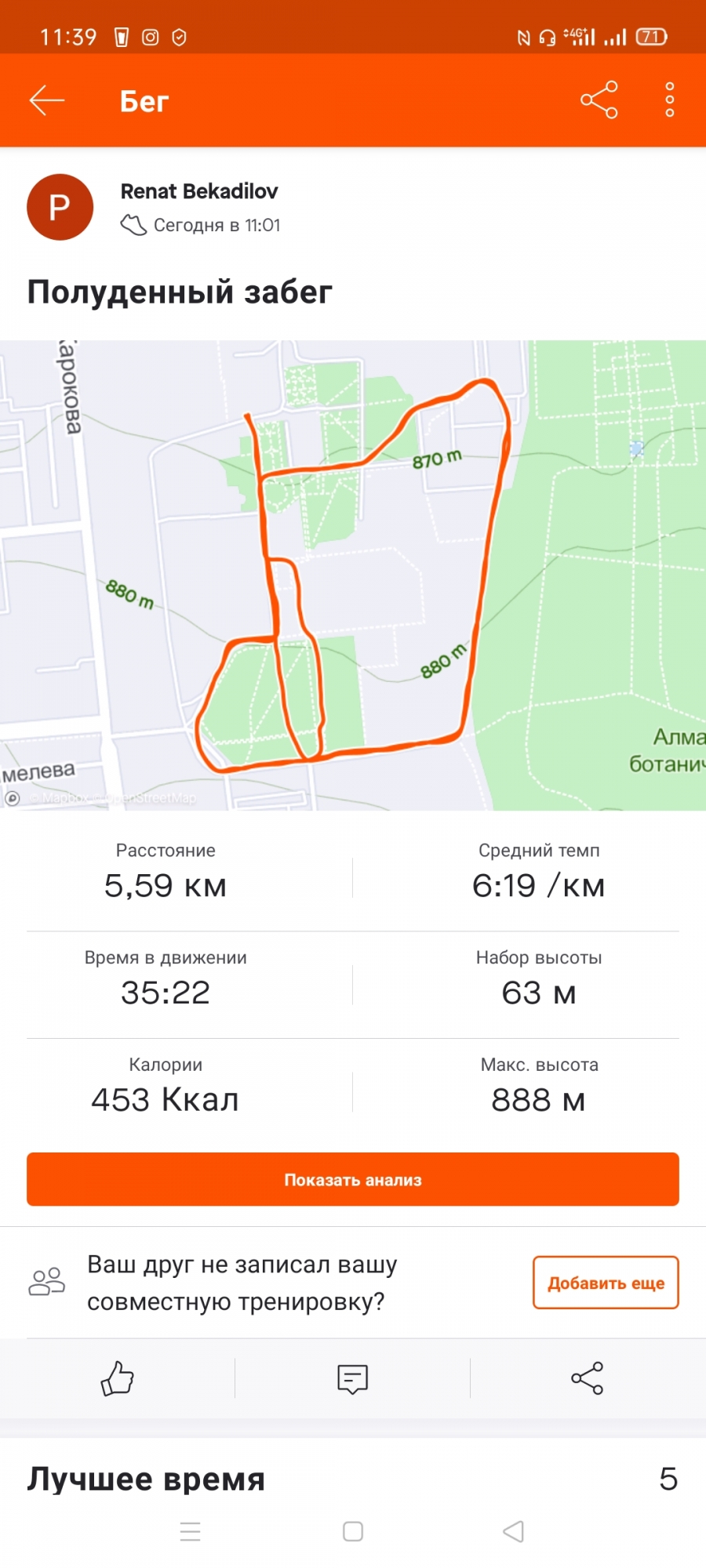Share the run from the top bar
The image size is (706, 1568).
599,100
